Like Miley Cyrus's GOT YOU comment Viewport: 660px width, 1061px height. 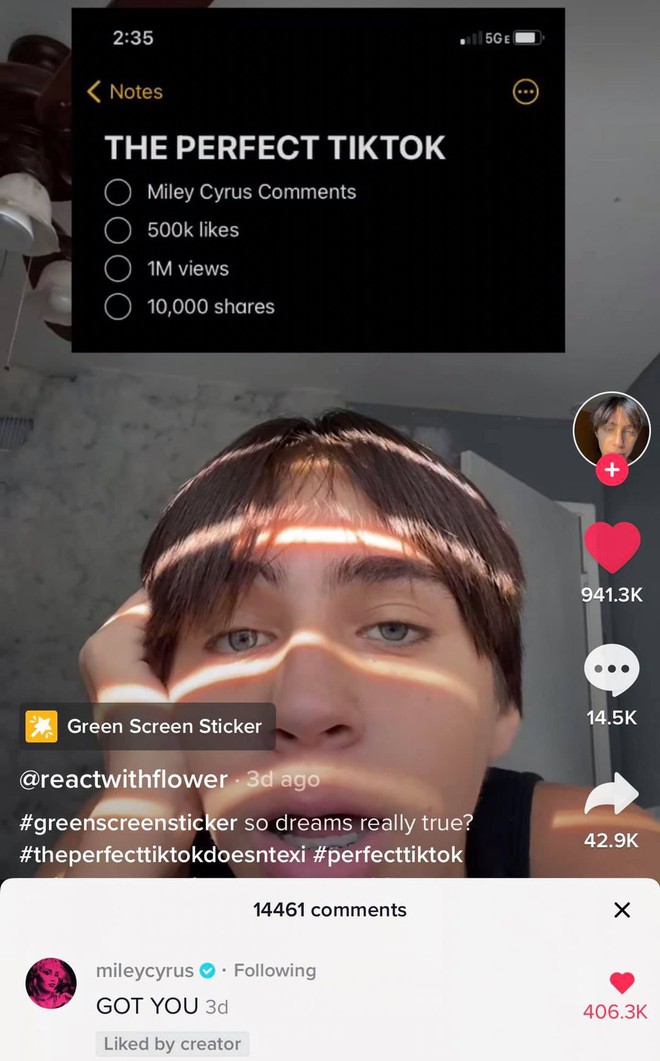621,983
